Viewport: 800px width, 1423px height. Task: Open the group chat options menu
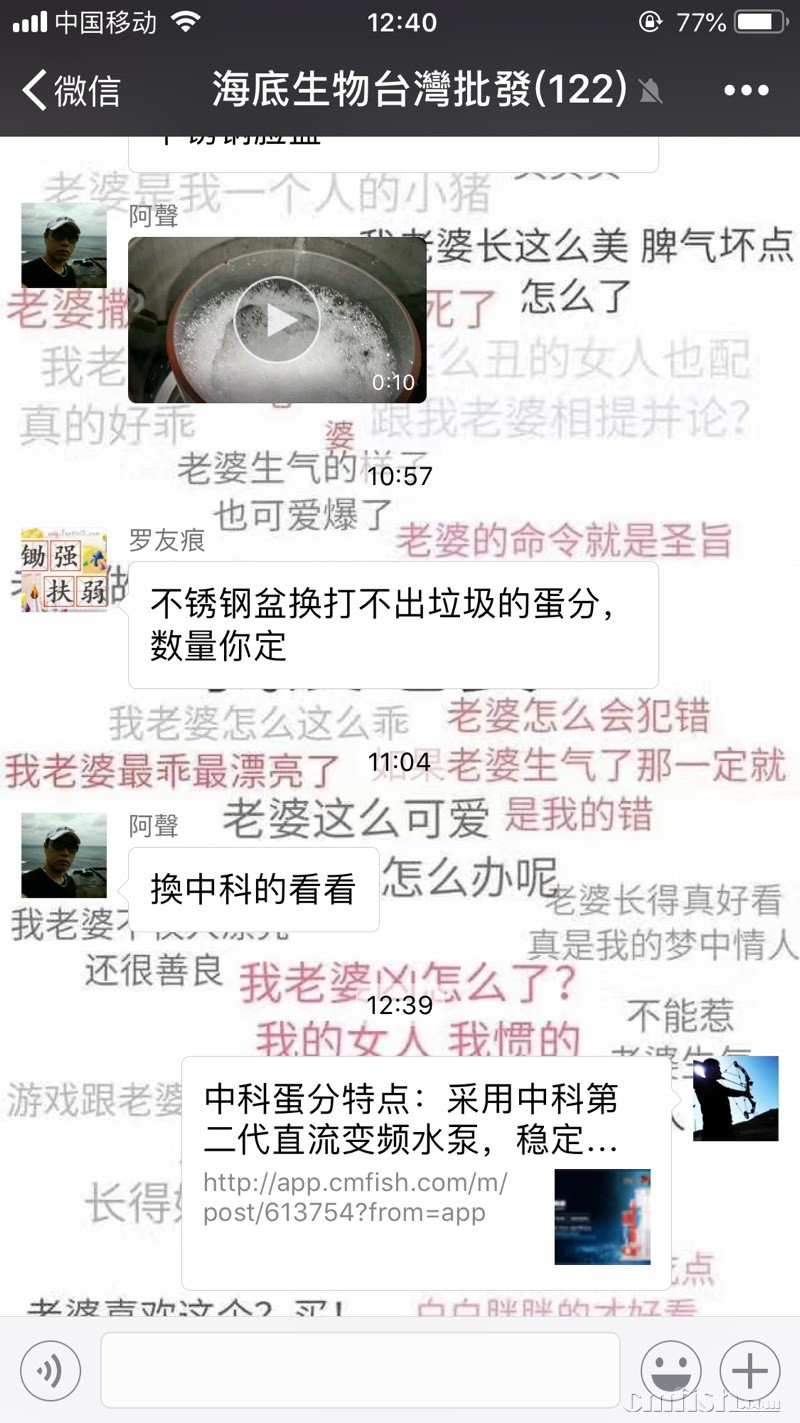pos(746,91)
